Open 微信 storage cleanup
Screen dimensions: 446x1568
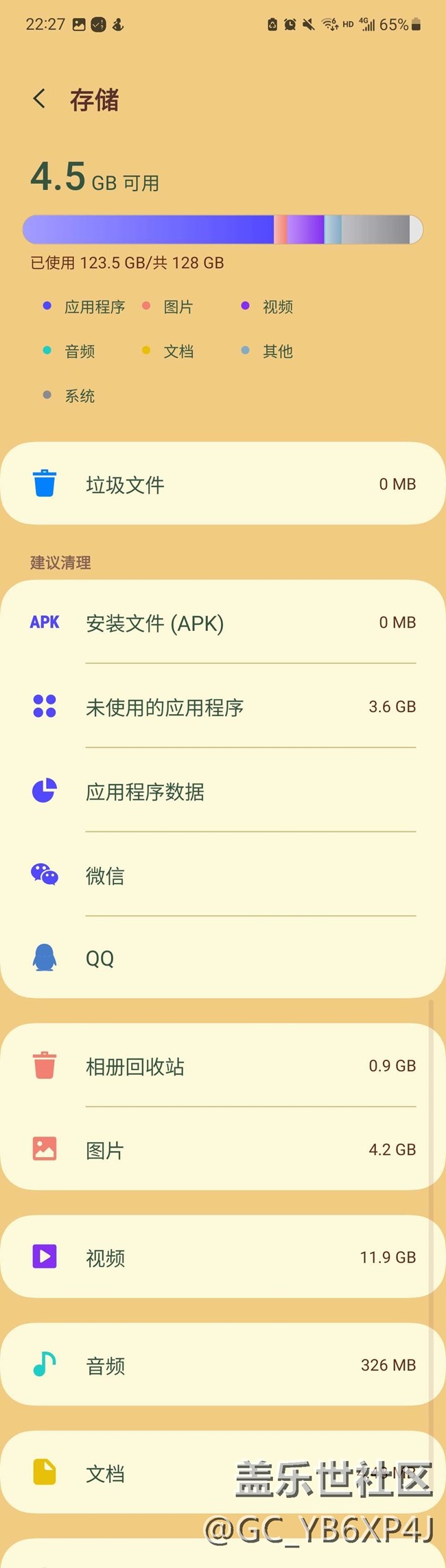[x=223, y=875]
